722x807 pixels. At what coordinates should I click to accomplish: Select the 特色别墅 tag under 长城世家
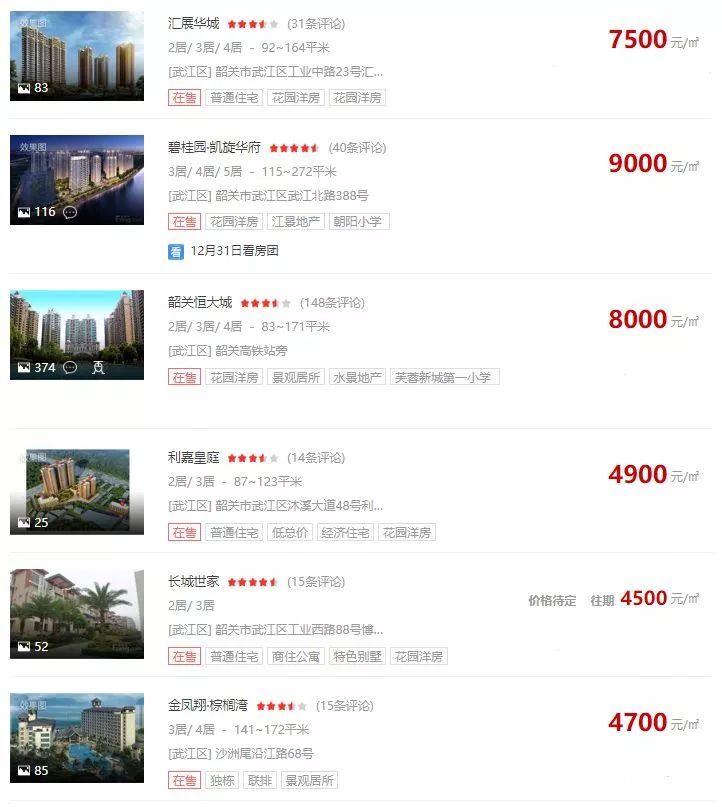(x=355, y=657)
